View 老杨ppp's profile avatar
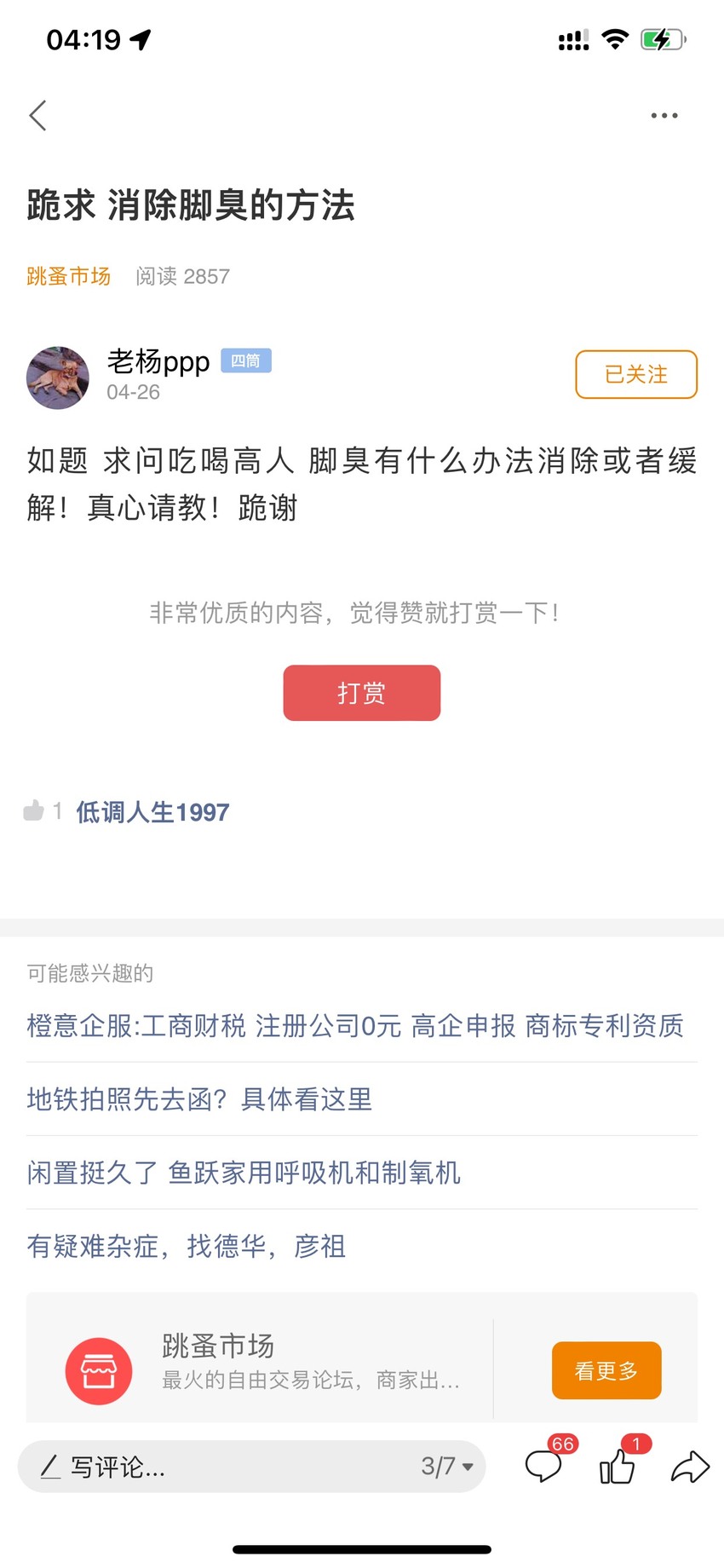This screenshot has width=724, height=1568. tap(58, 378)
